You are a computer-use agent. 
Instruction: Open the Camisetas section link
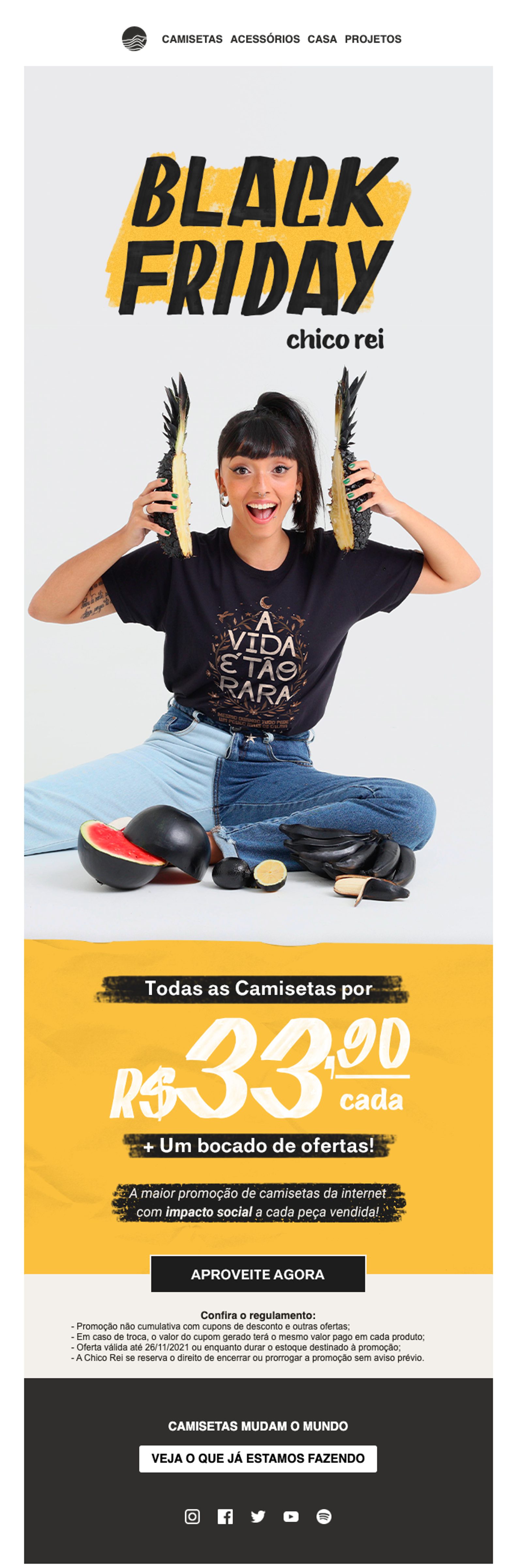pos(192,39)
